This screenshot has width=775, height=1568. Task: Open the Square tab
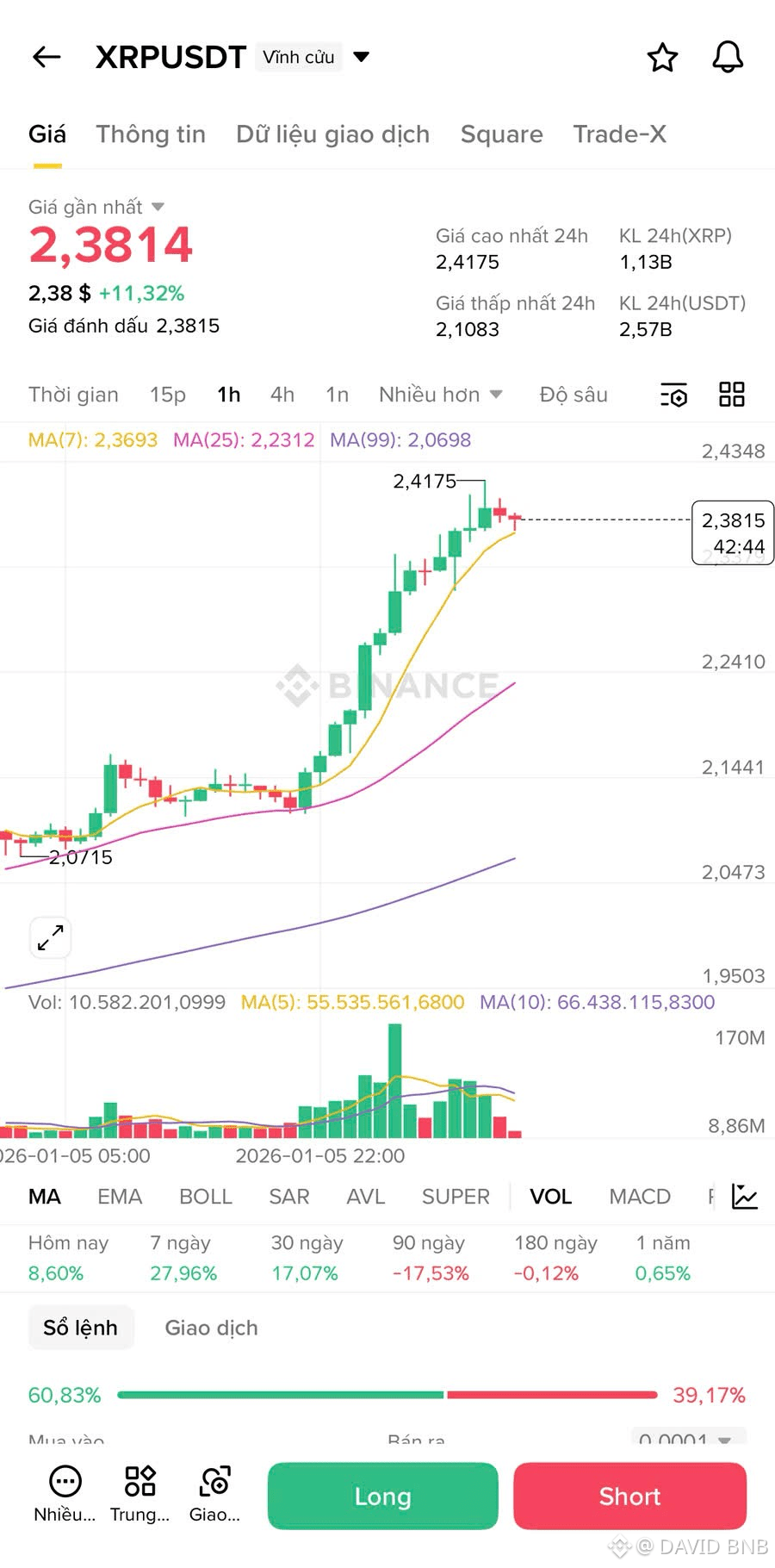501,134
